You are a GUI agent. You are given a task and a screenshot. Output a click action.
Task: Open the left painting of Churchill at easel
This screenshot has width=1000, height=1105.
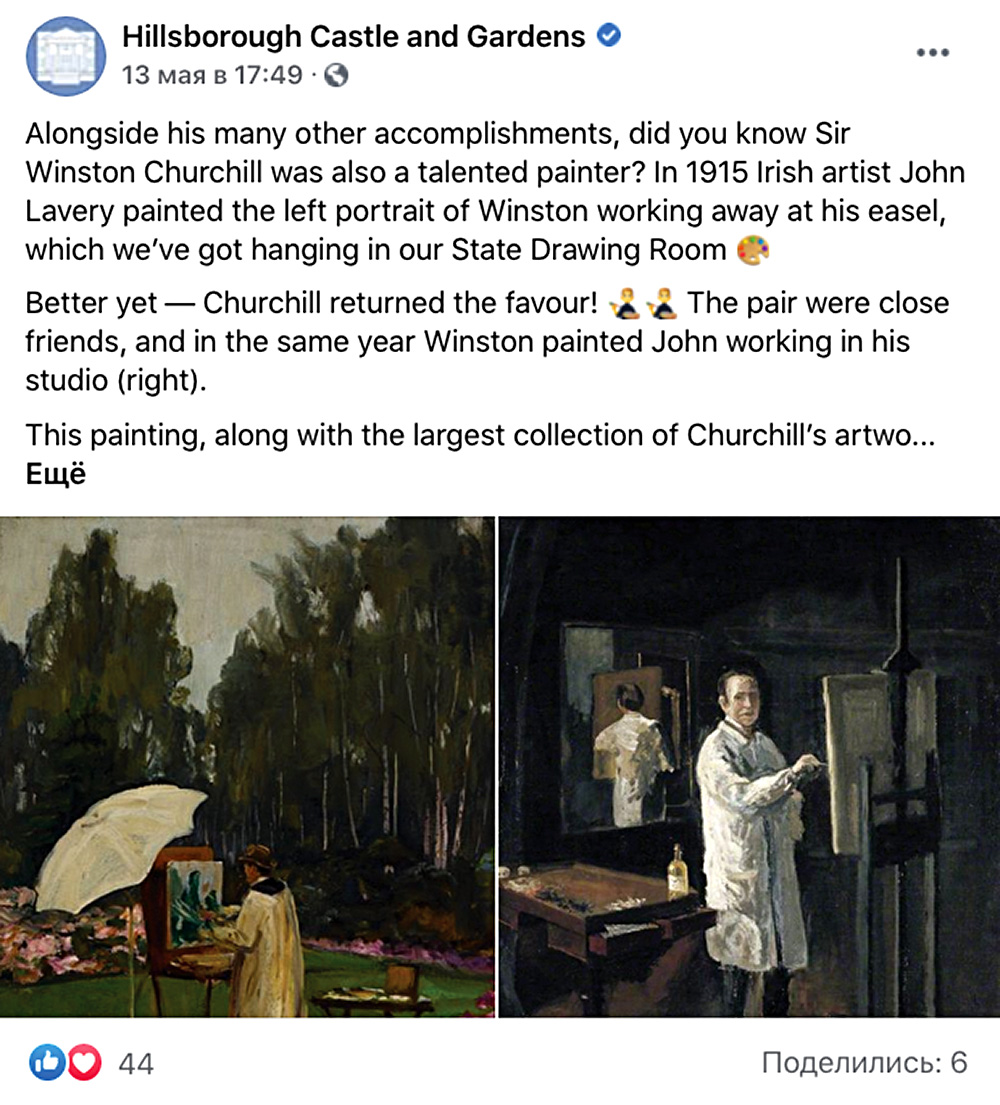(247, 767)
